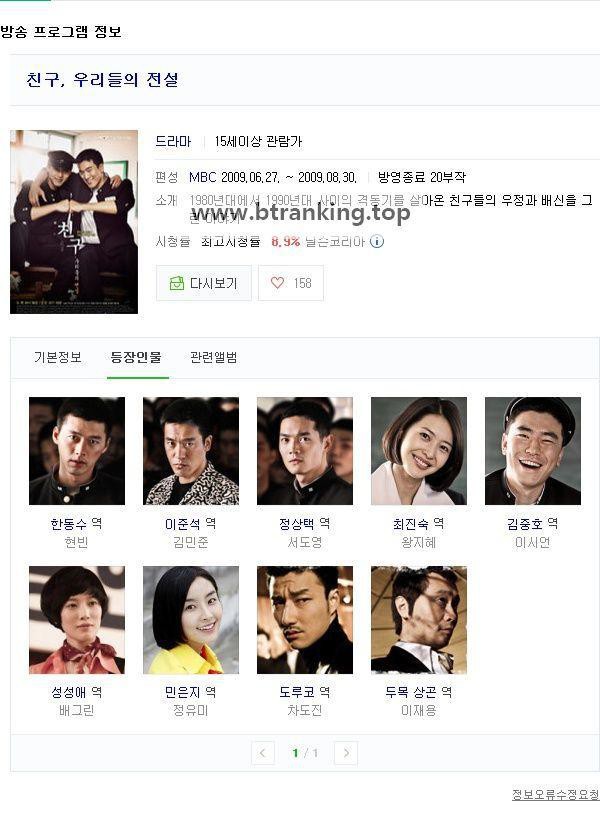Open 배그린's profile for 성성애
This screenshot has height=825, width=600.
pos(77,620)
